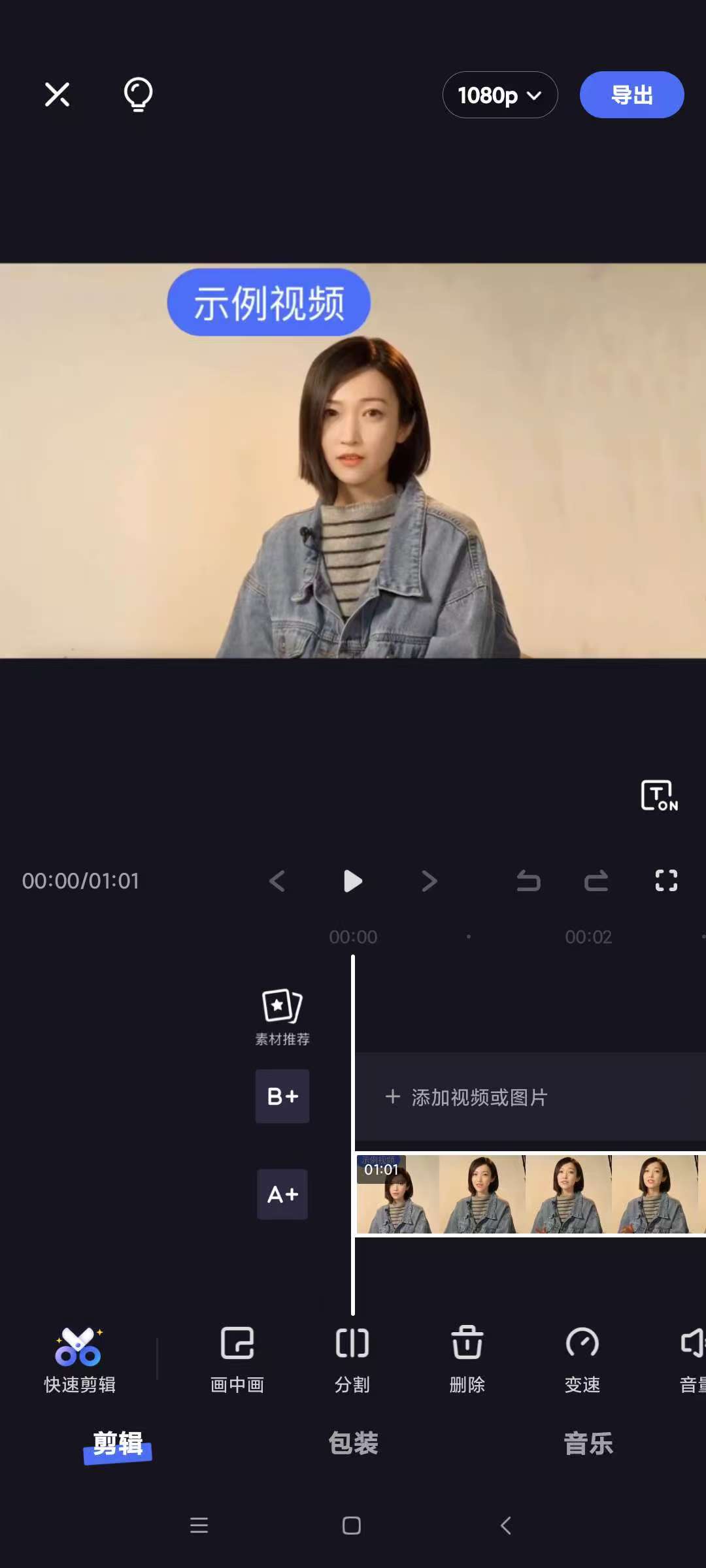
Task: Enter fullscreen preview
Action: pos(666,881)
